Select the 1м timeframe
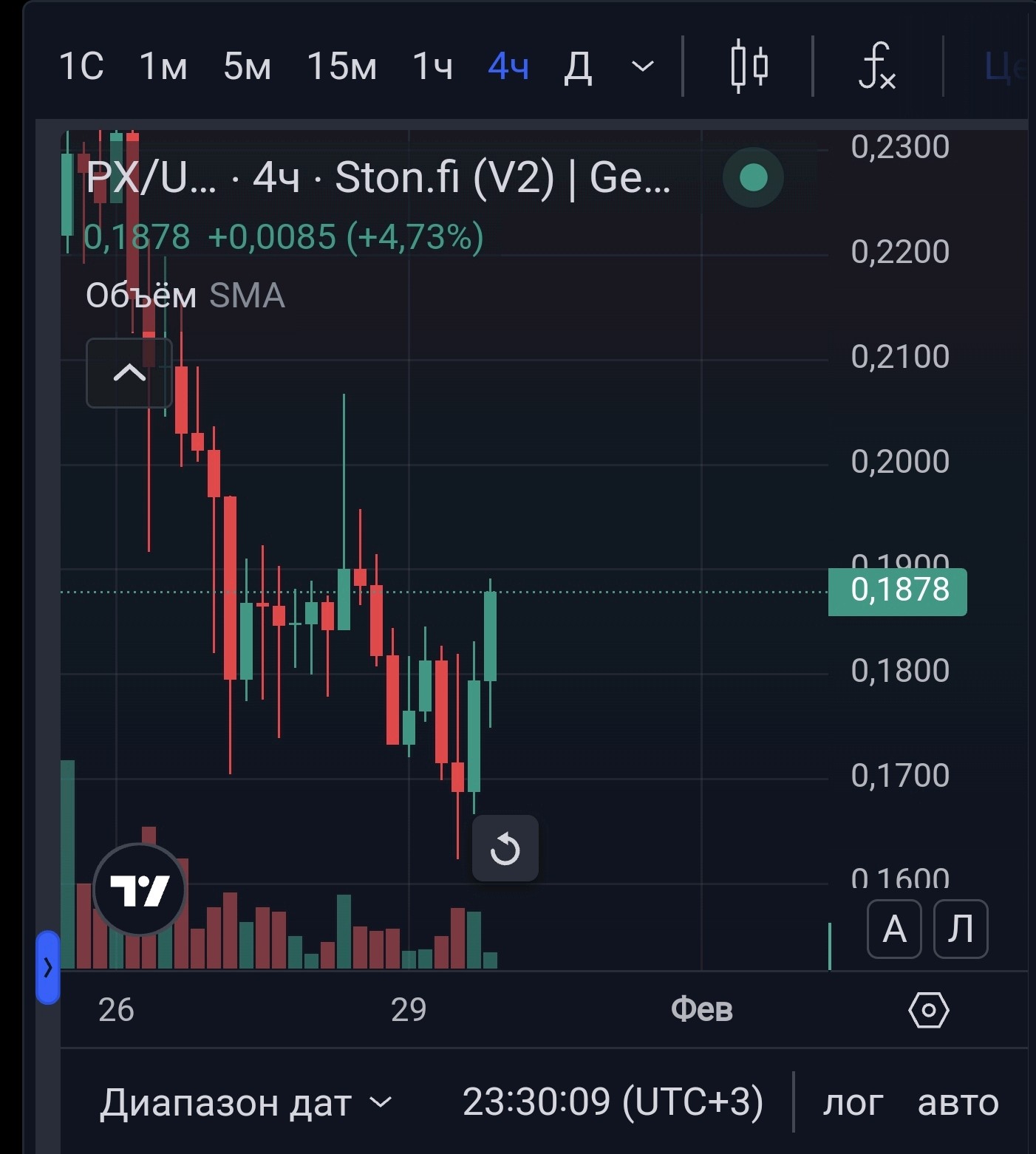Viewport: 1036px width, 1154px height. pyautogui.click(x=163, y=66)
